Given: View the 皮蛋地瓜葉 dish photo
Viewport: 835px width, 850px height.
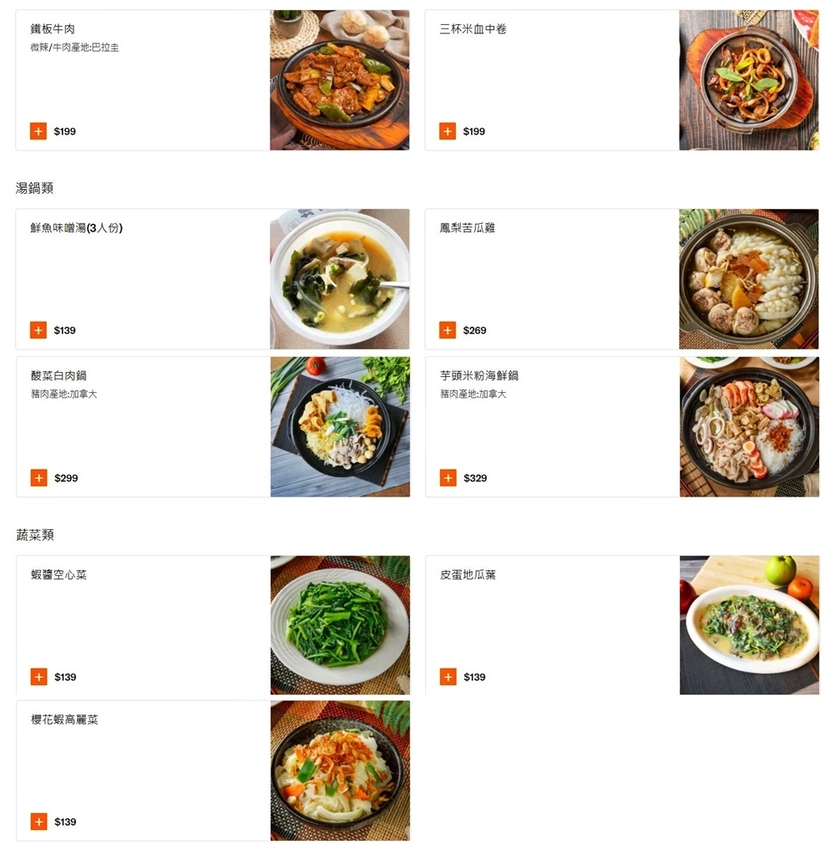Looking at the screenshot, I should [x=748, y=625].
